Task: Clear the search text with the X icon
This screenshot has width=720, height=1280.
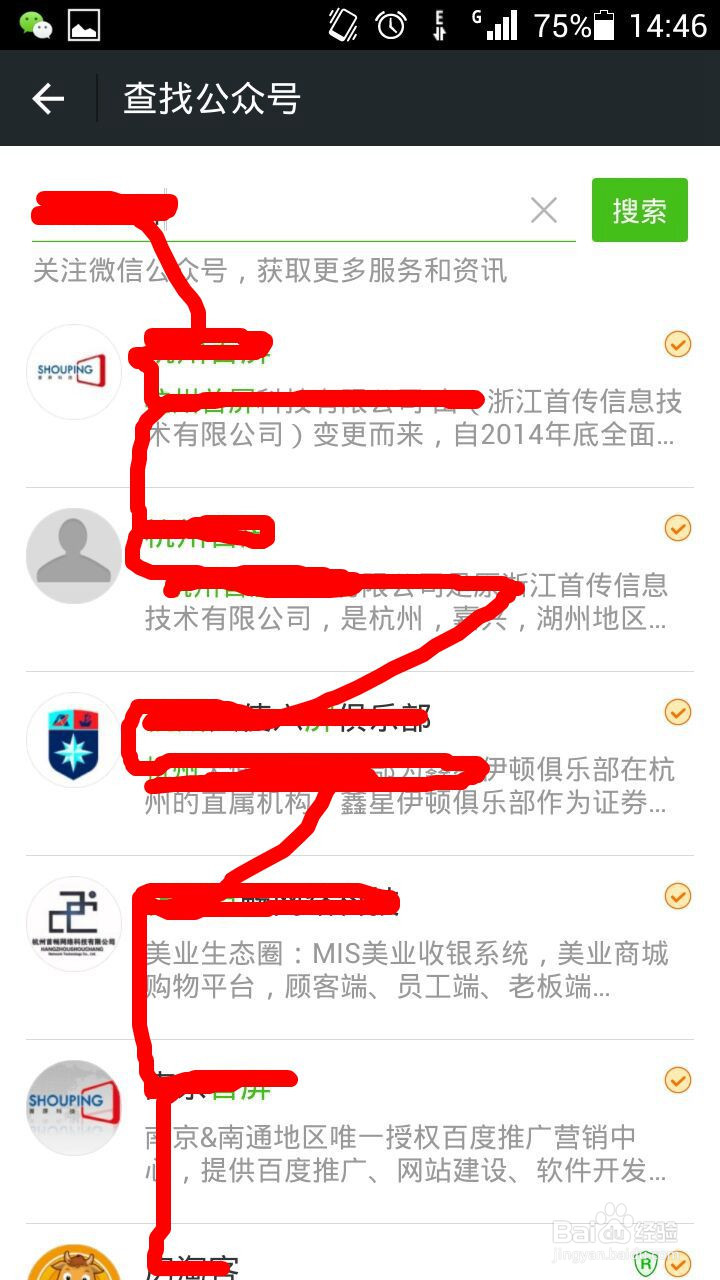Action: pyautogui.click(x=544, y=210)
